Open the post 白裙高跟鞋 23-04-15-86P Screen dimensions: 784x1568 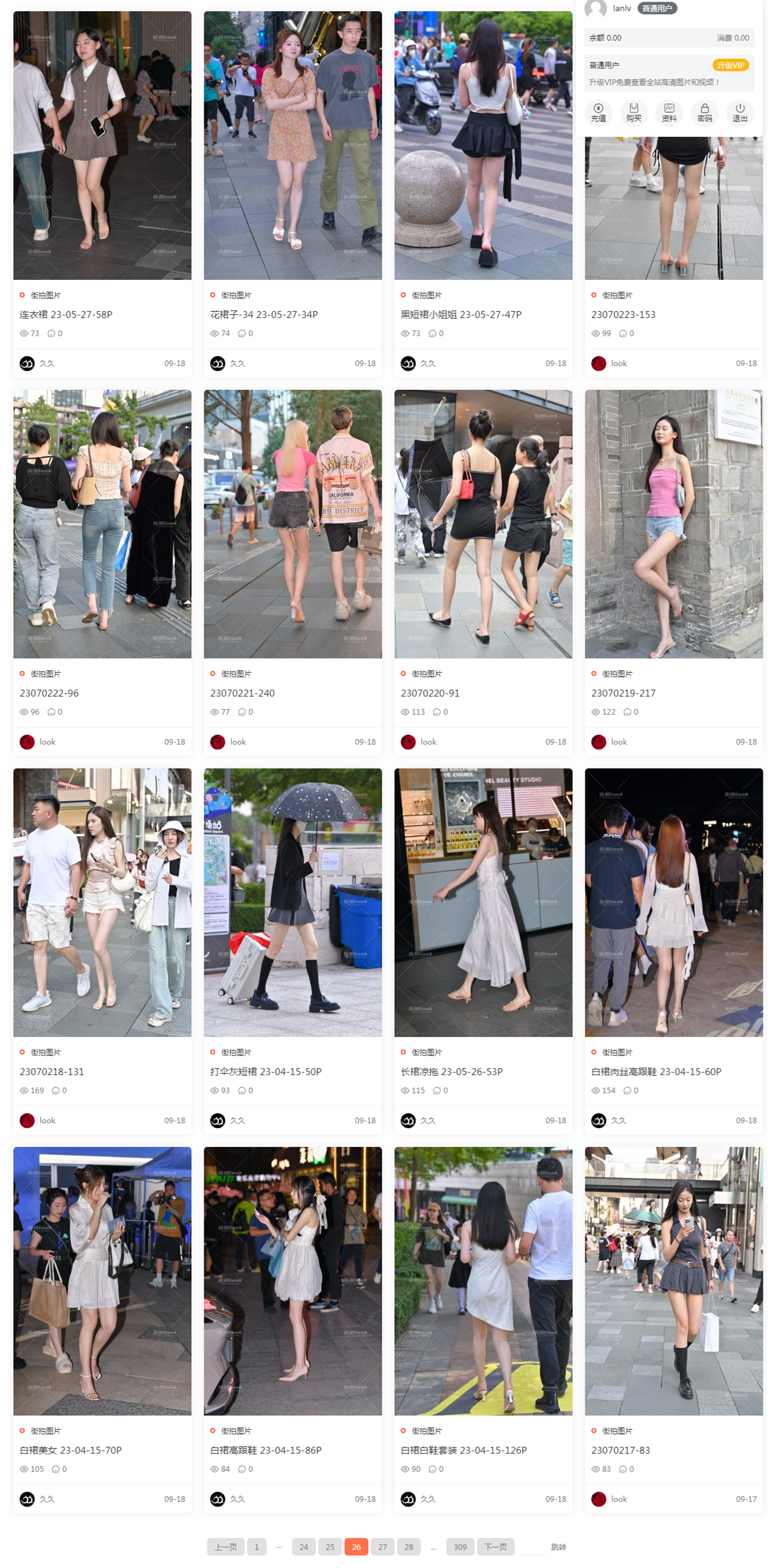265,1450
